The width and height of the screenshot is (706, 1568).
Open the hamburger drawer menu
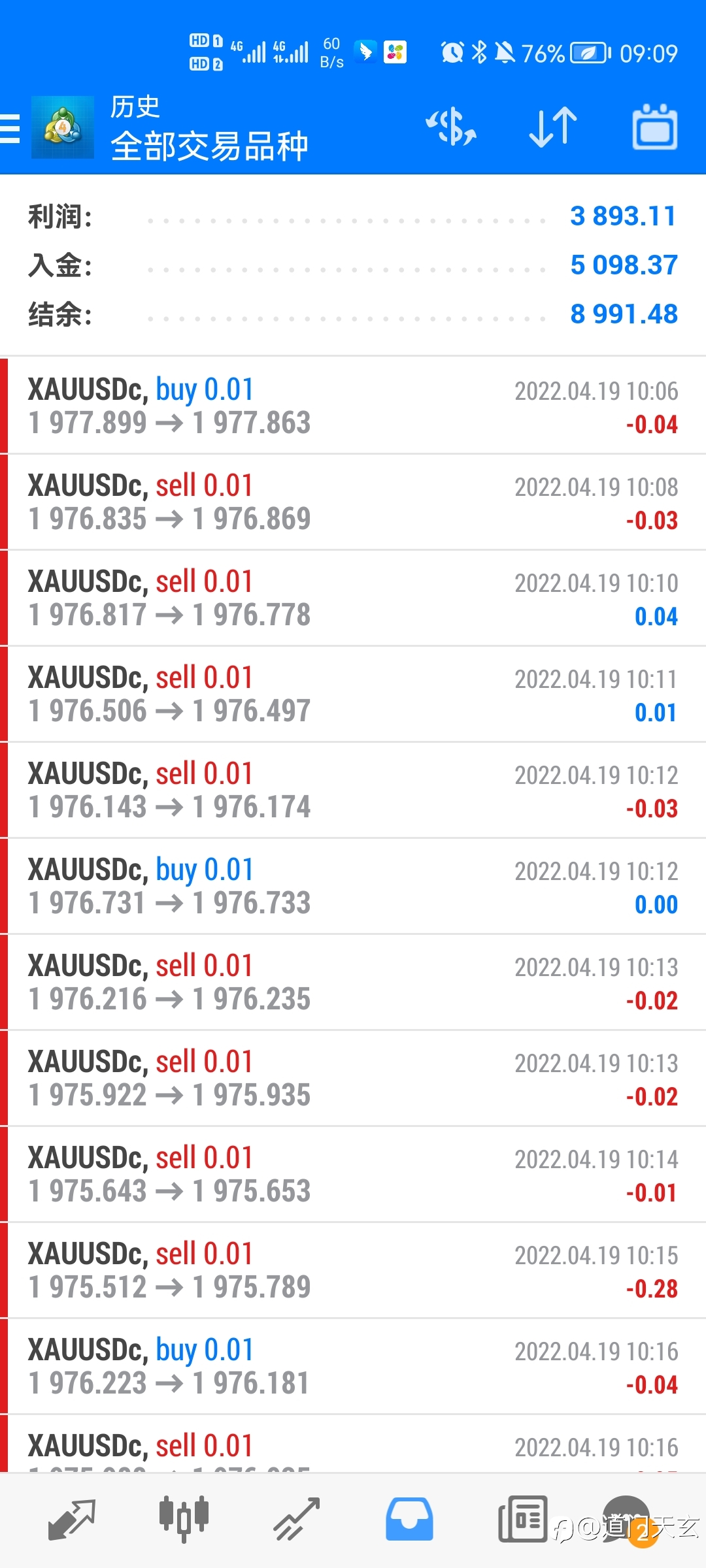point(10,128)
